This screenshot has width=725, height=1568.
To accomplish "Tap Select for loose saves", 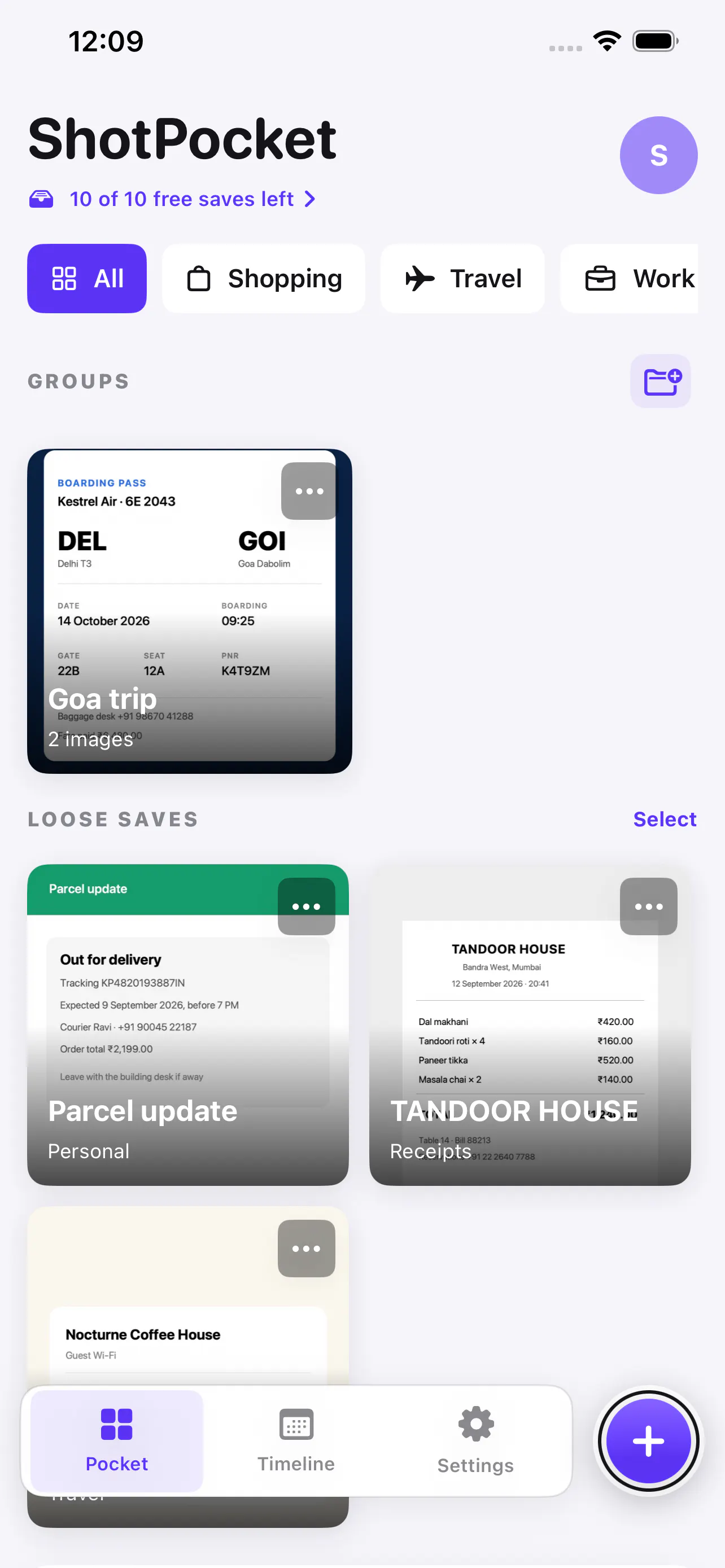I will click(x=664, y=820).
